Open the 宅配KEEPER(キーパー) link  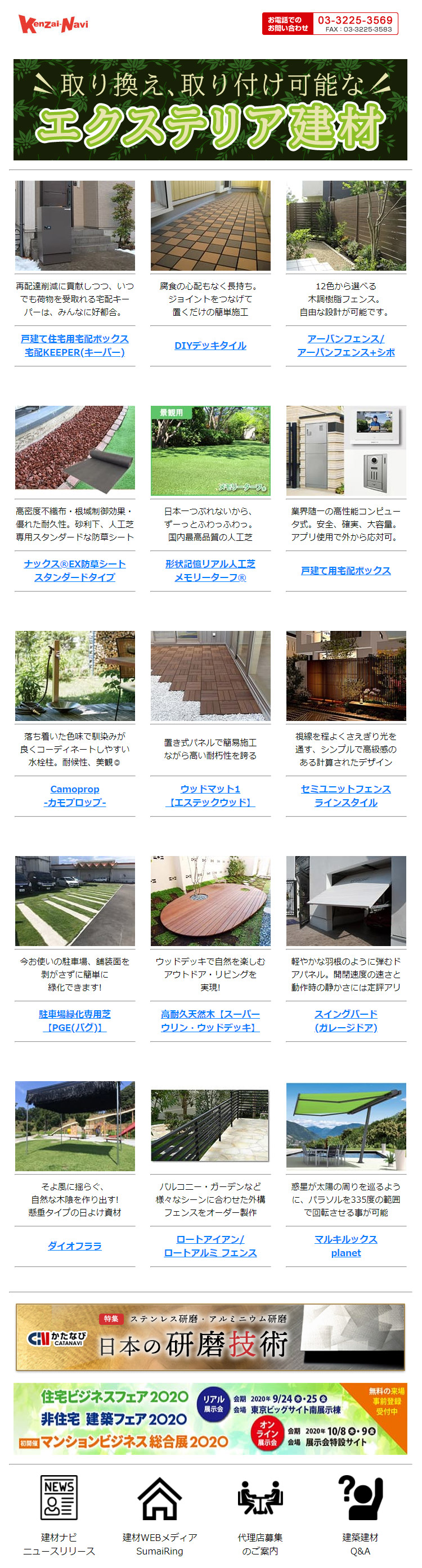click(x=74, y=345)
